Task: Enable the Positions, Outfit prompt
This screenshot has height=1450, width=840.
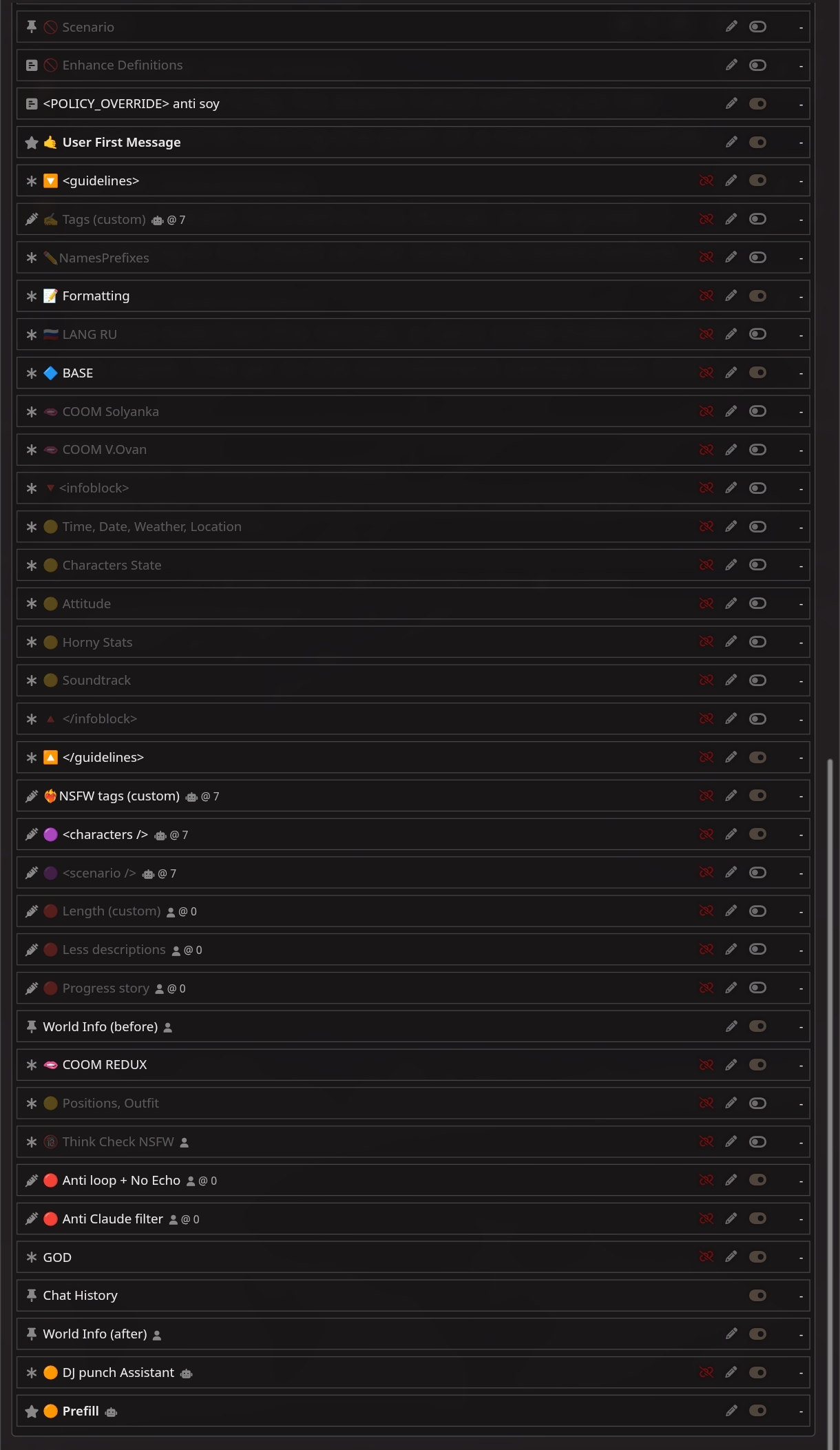Action: [x=757, y=1104]
